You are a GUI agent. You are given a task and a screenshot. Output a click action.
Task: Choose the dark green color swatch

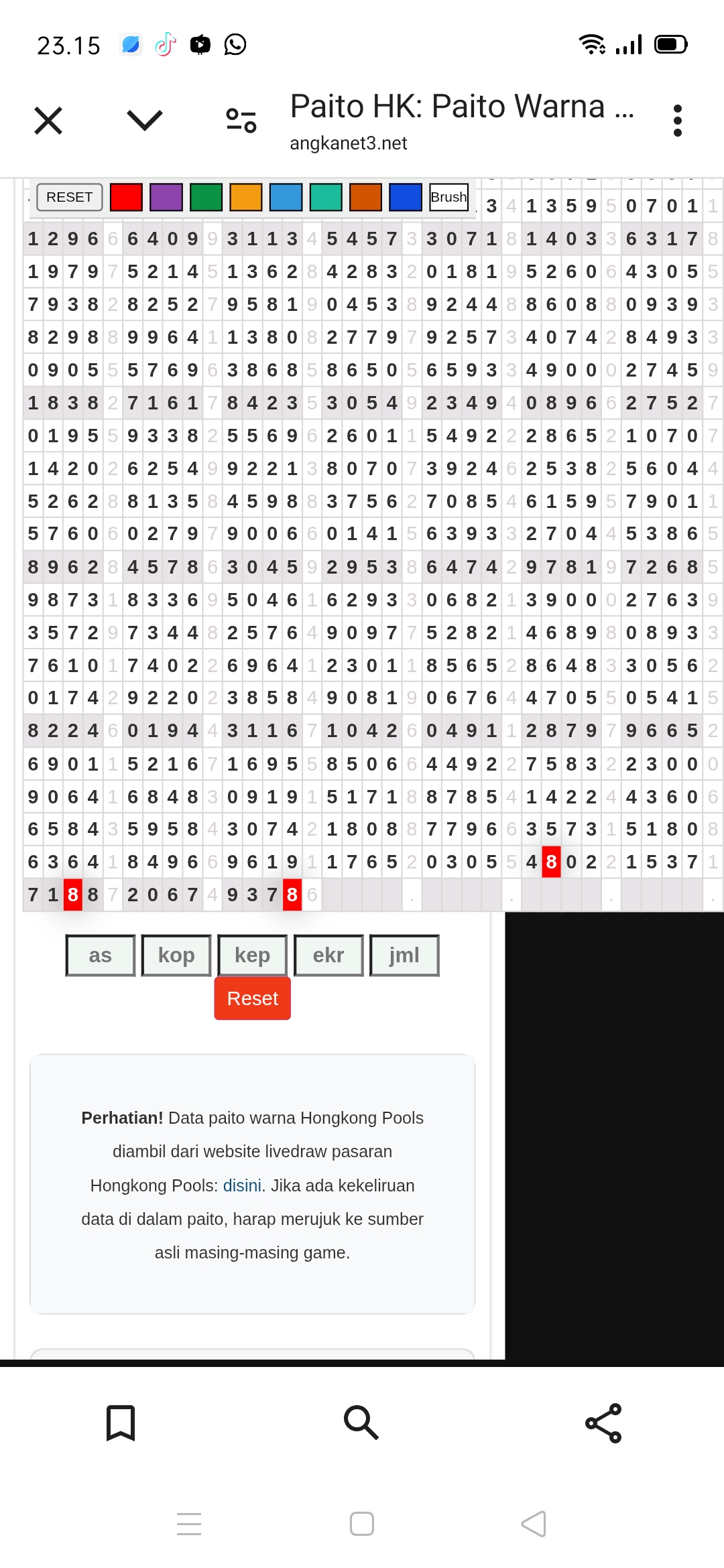[x=206, y=198]
